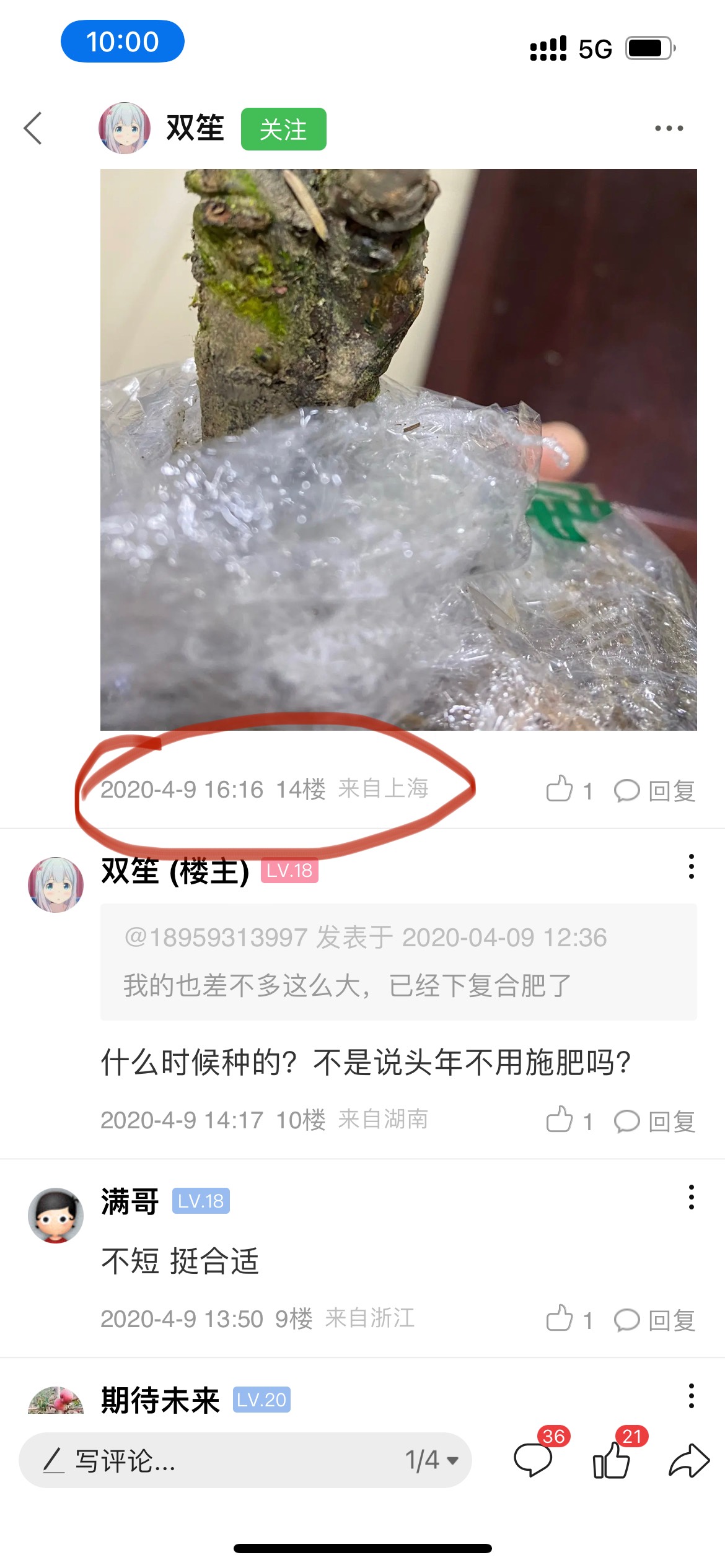Open the comments icon with 36 badge
The image size is (725, 1568).
(x=534, y=1460)
